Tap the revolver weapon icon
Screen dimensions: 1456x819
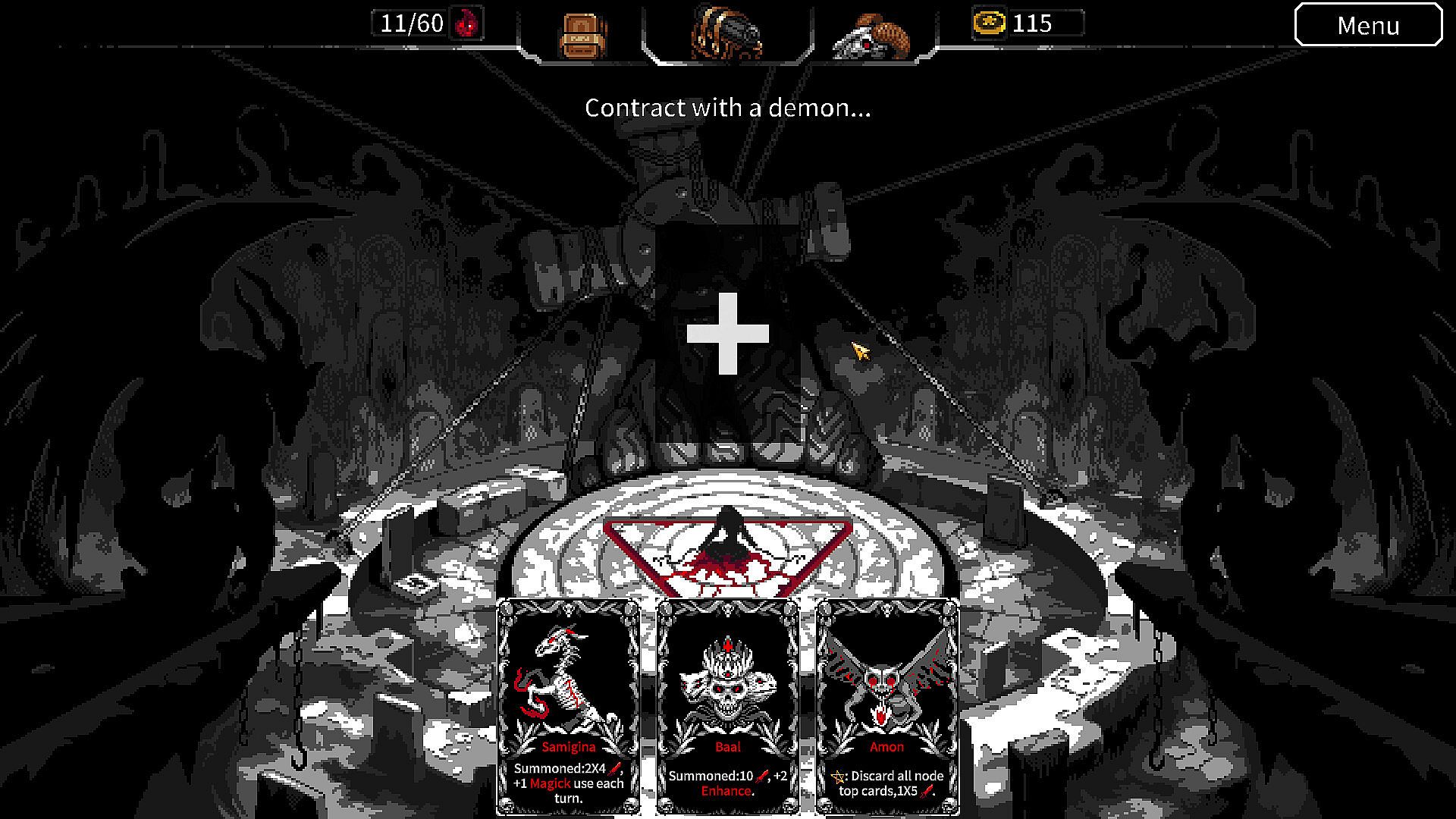(x=726, y=32)
